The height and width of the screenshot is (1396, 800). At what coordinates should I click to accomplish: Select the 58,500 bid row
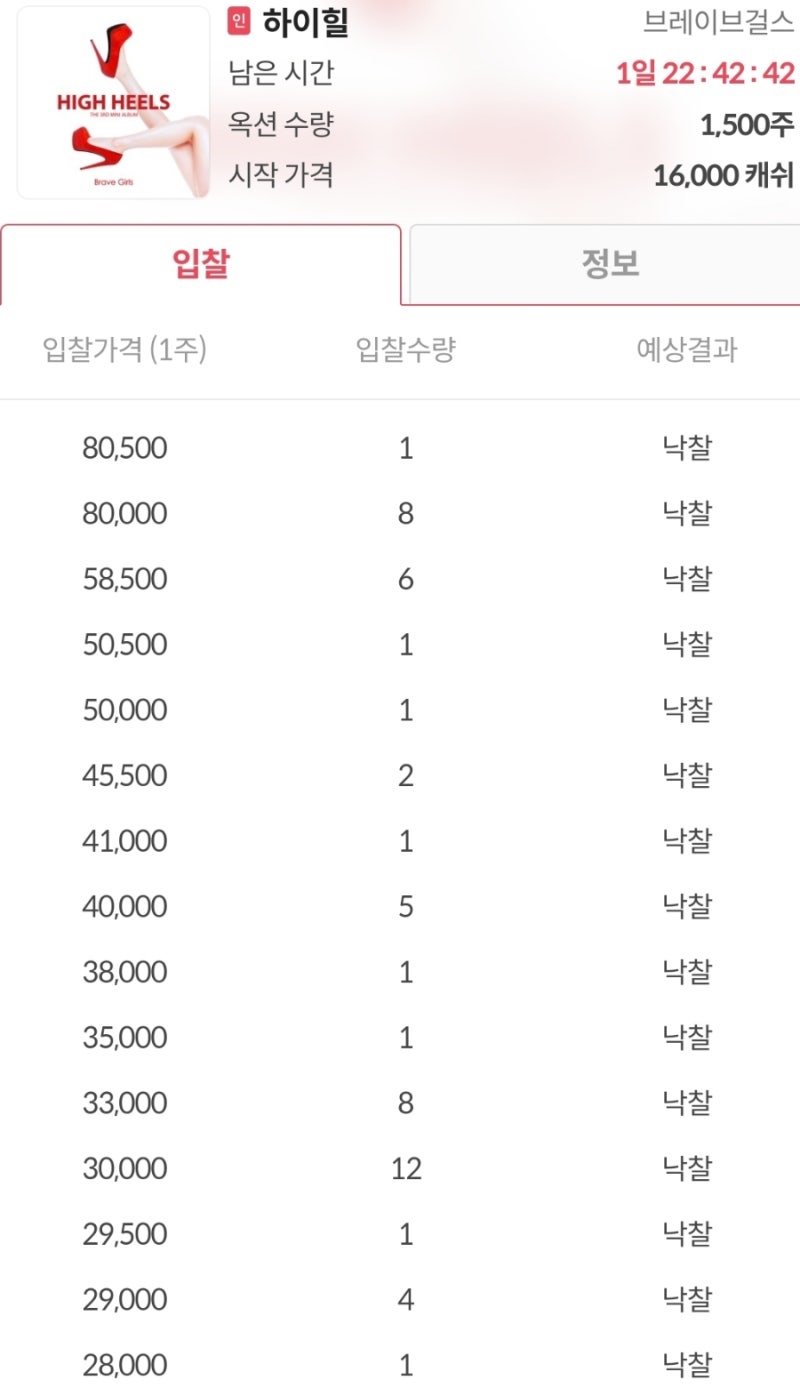[126, 579]
